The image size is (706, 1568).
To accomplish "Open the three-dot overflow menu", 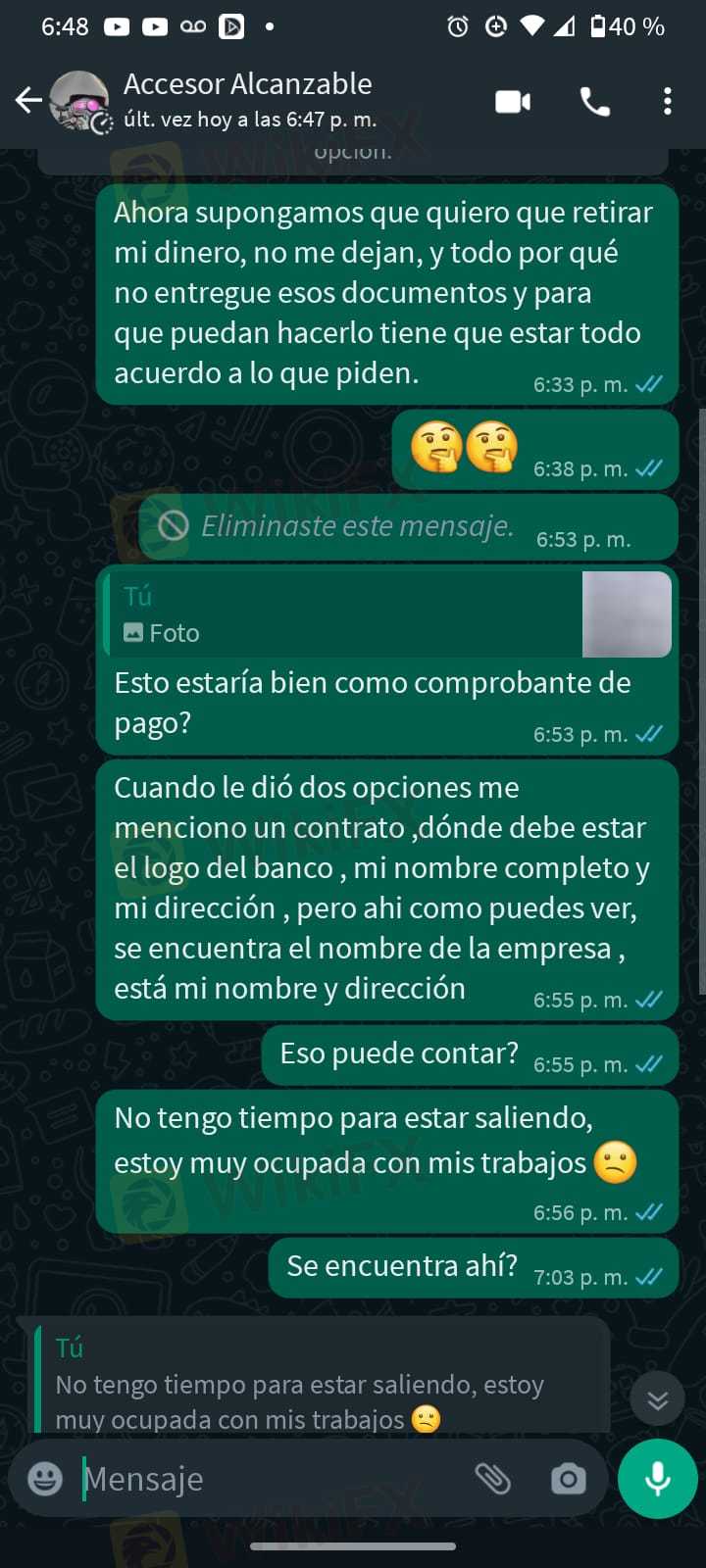I will point(668,102).
